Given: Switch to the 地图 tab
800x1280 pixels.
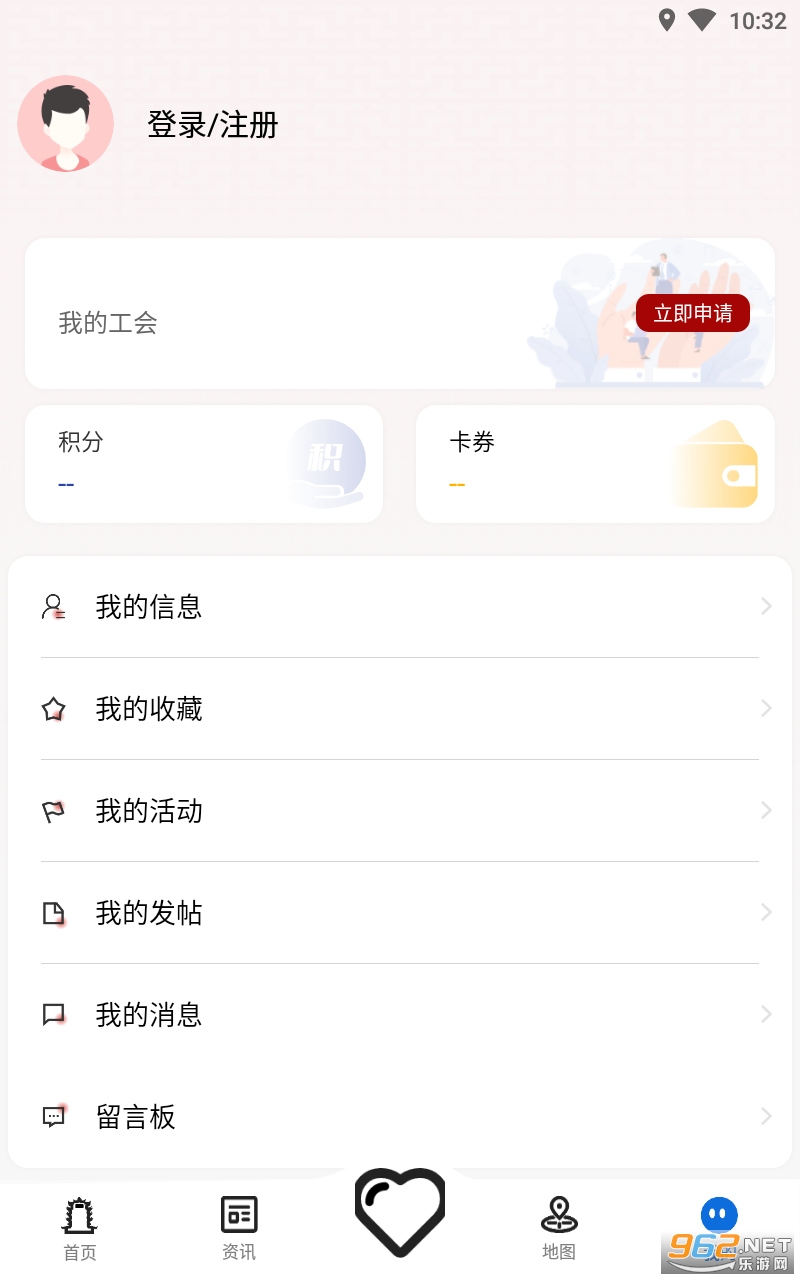Looking at the screenshot, I should (x=559, y=1228).
